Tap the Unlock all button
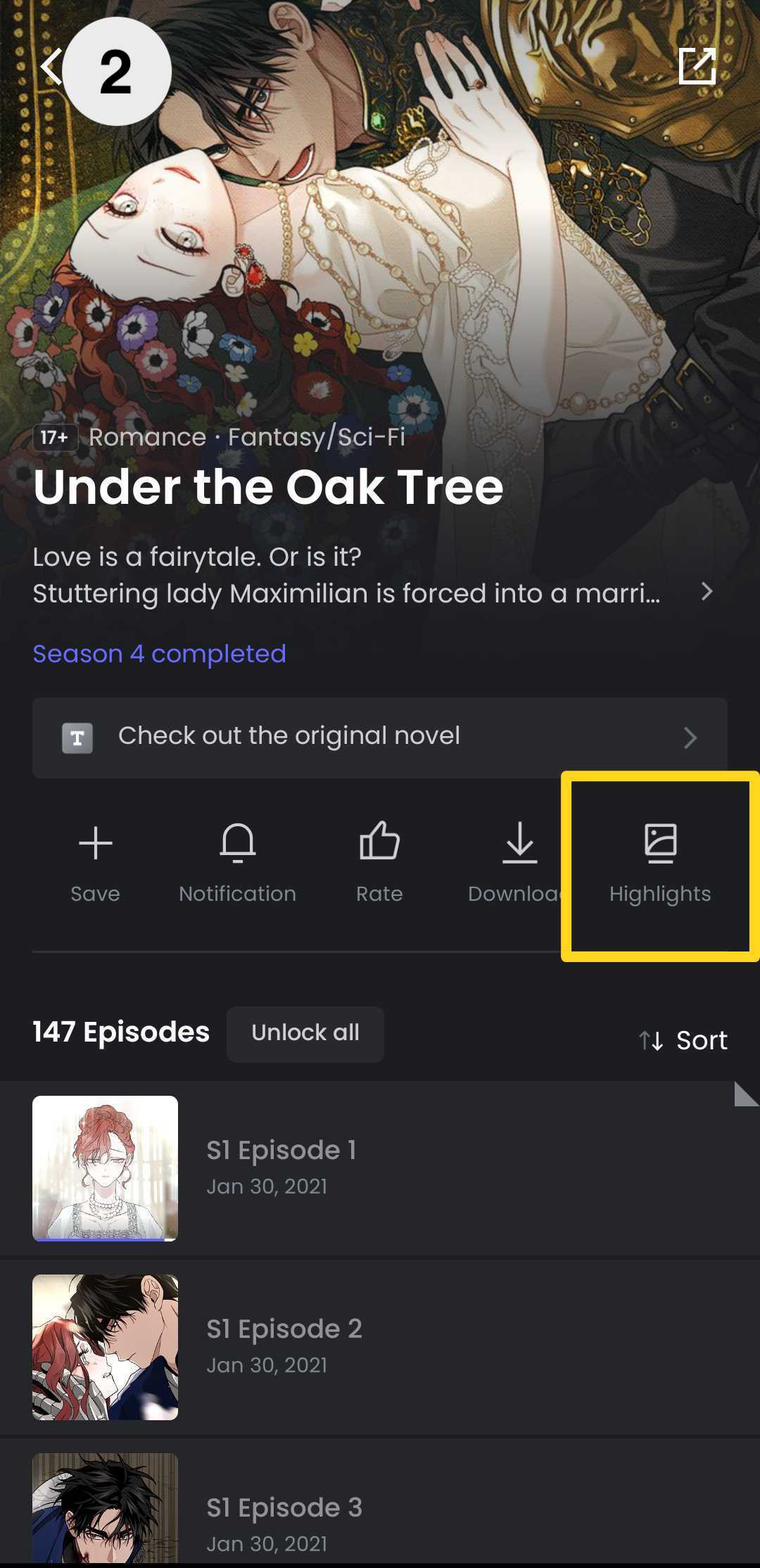760x1568 pixels. tap(305, 1033)
